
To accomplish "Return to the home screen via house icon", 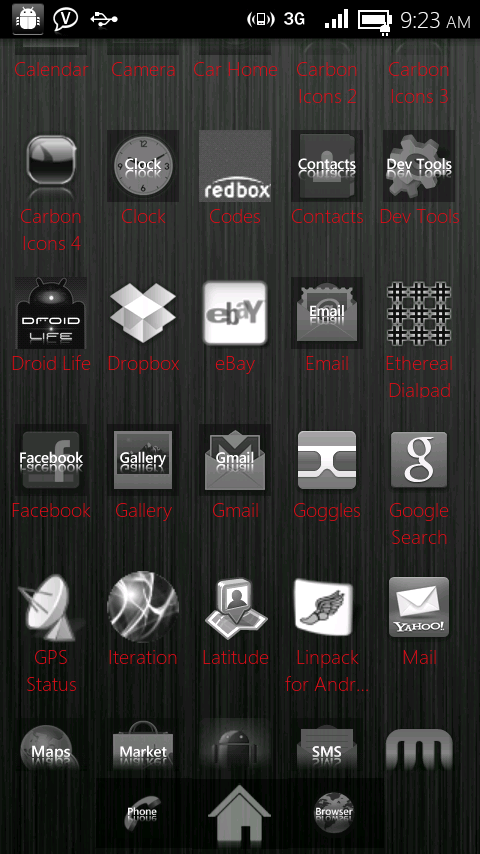I will (239, 816).
